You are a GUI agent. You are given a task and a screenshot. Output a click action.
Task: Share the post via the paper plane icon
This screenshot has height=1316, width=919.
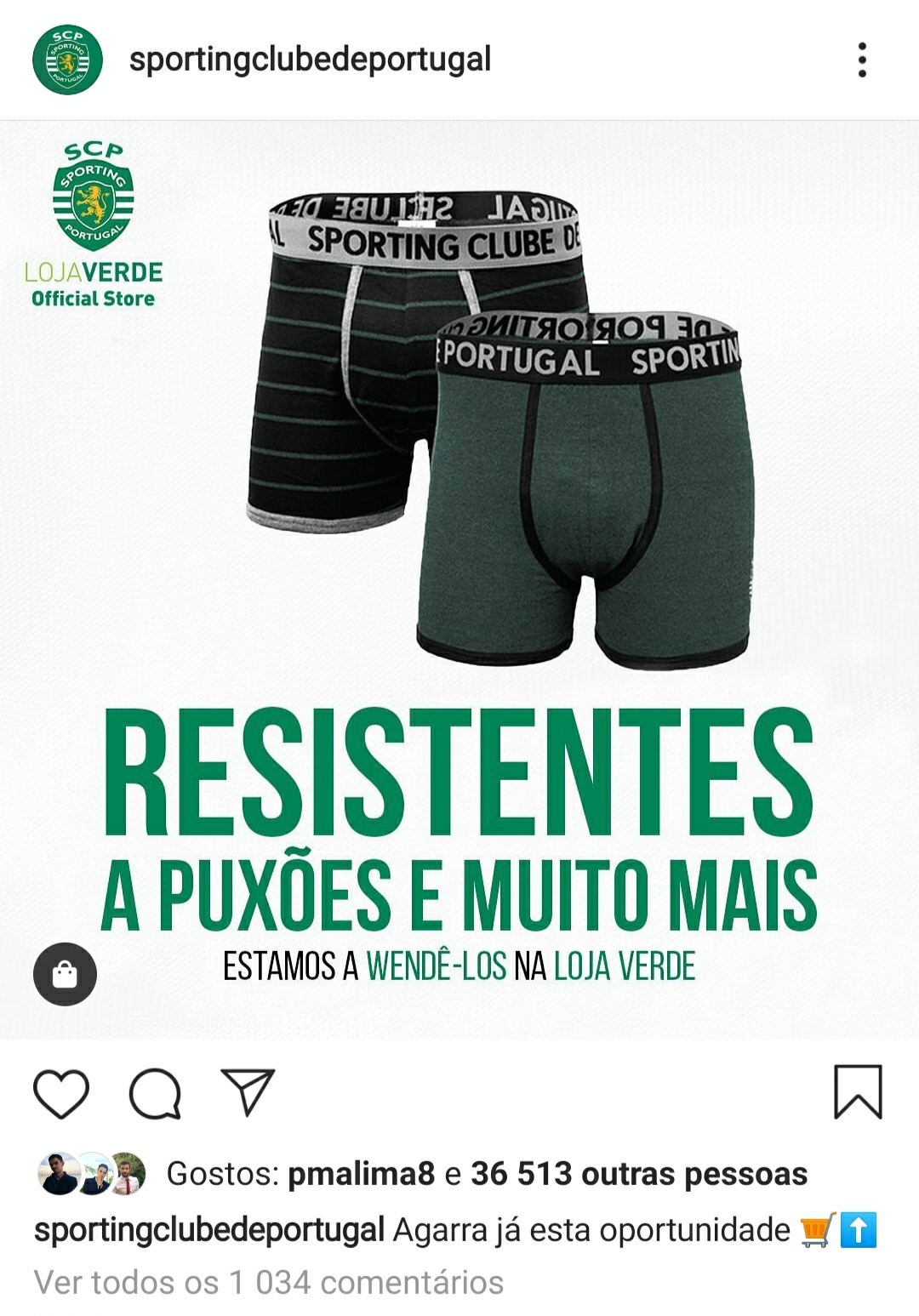pos(248,1091)
